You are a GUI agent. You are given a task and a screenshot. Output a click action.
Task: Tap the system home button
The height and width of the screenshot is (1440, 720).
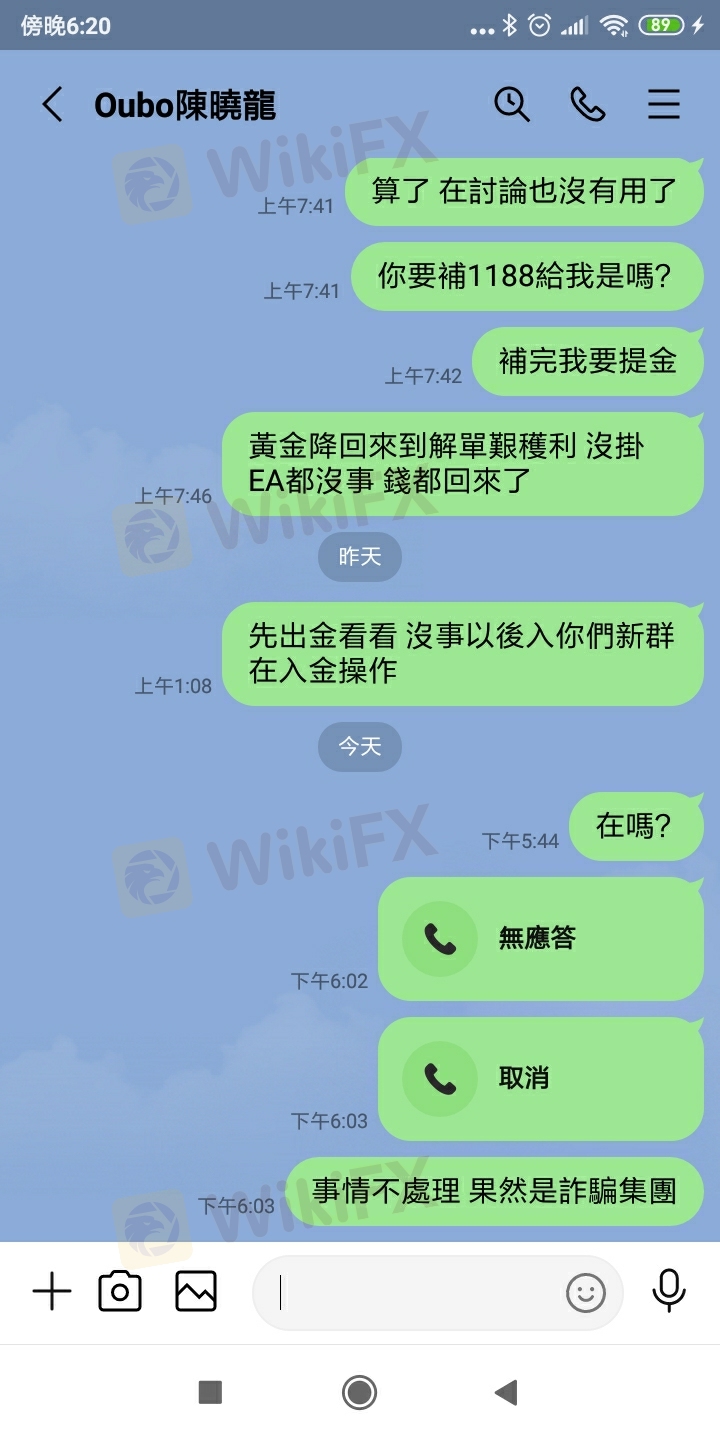pos(359,1392)
